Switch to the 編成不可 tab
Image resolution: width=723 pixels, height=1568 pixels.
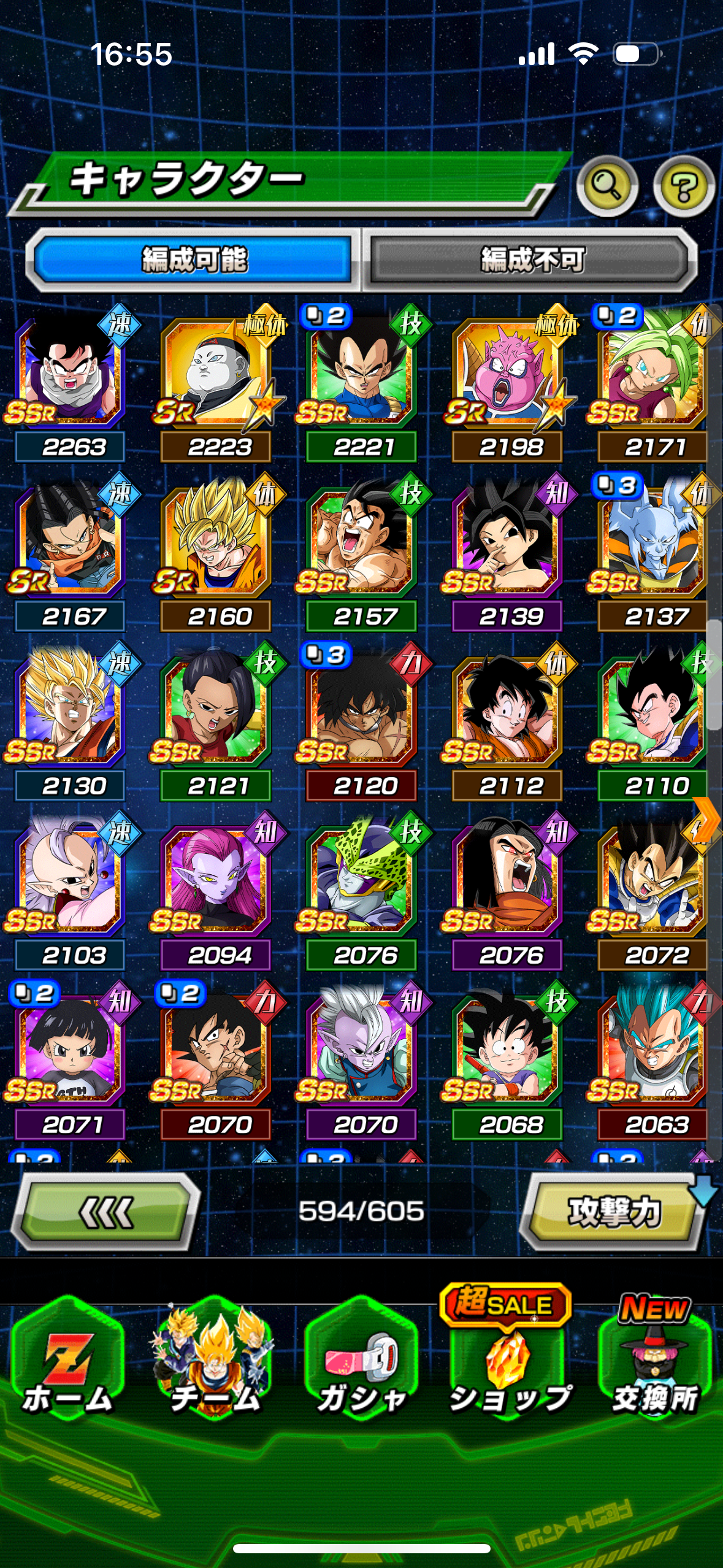pos(532,259)
